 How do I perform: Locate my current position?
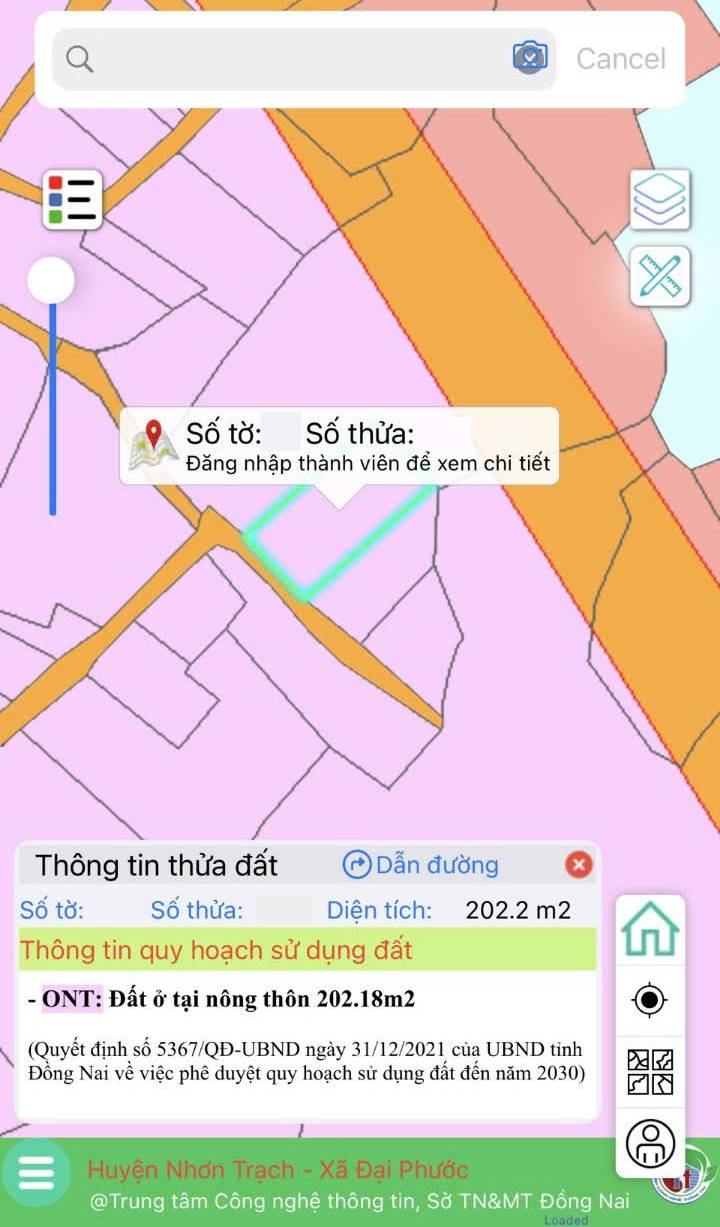point(650,1000)
